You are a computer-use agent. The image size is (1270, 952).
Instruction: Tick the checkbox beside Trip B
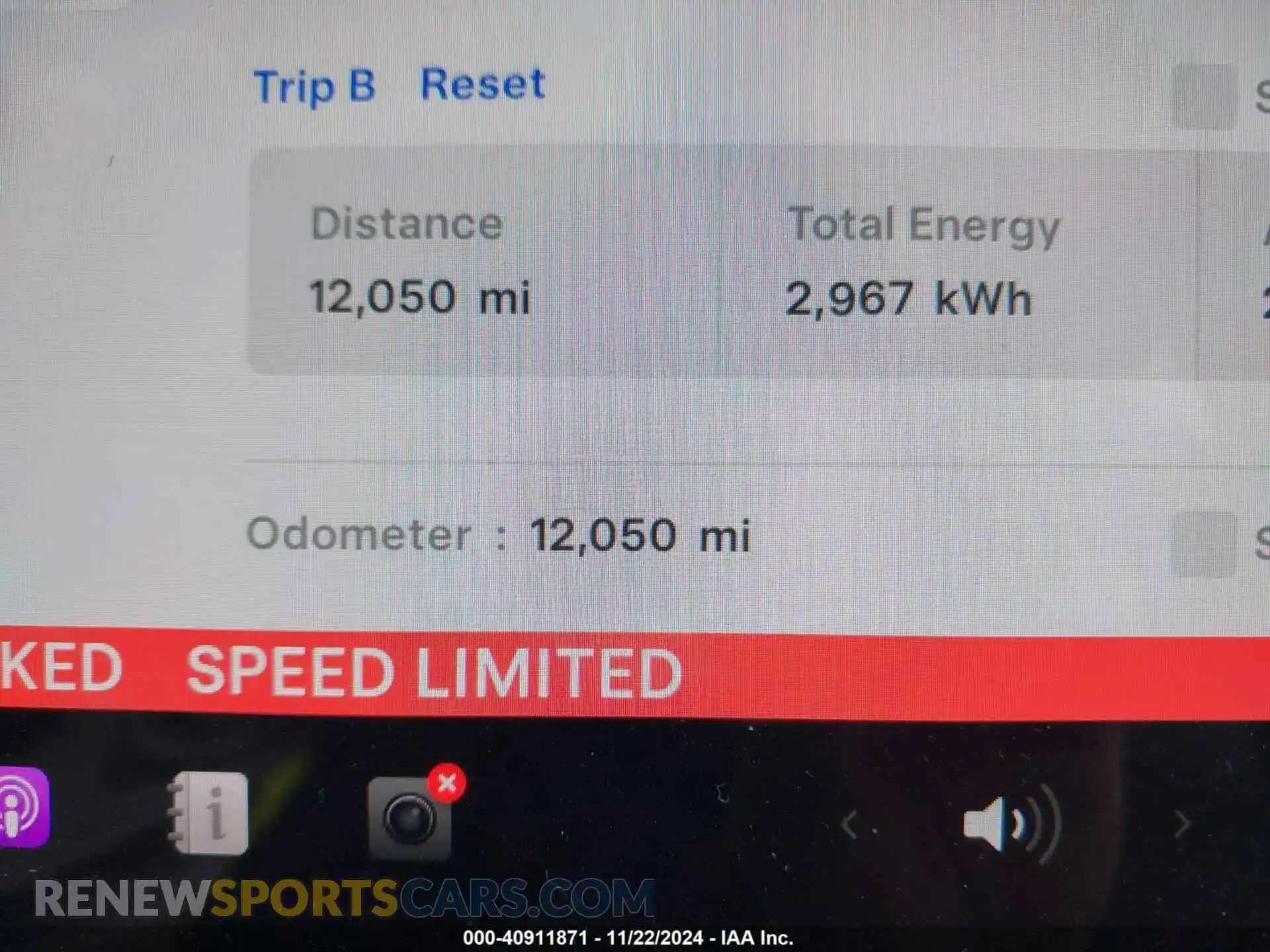[1205, 97]
